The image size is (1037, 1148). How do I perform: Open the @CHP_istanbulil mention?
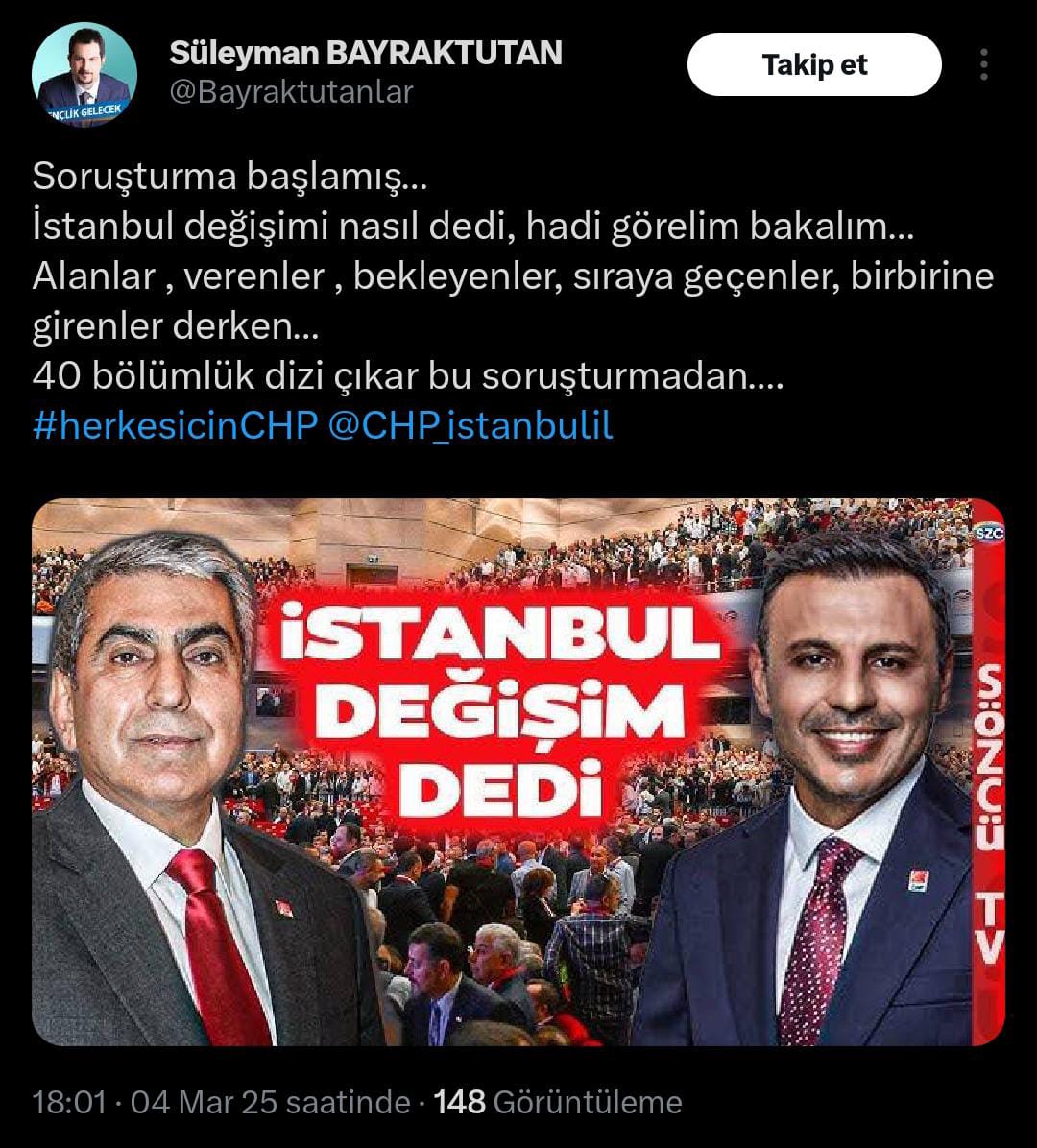coord(470,426)
